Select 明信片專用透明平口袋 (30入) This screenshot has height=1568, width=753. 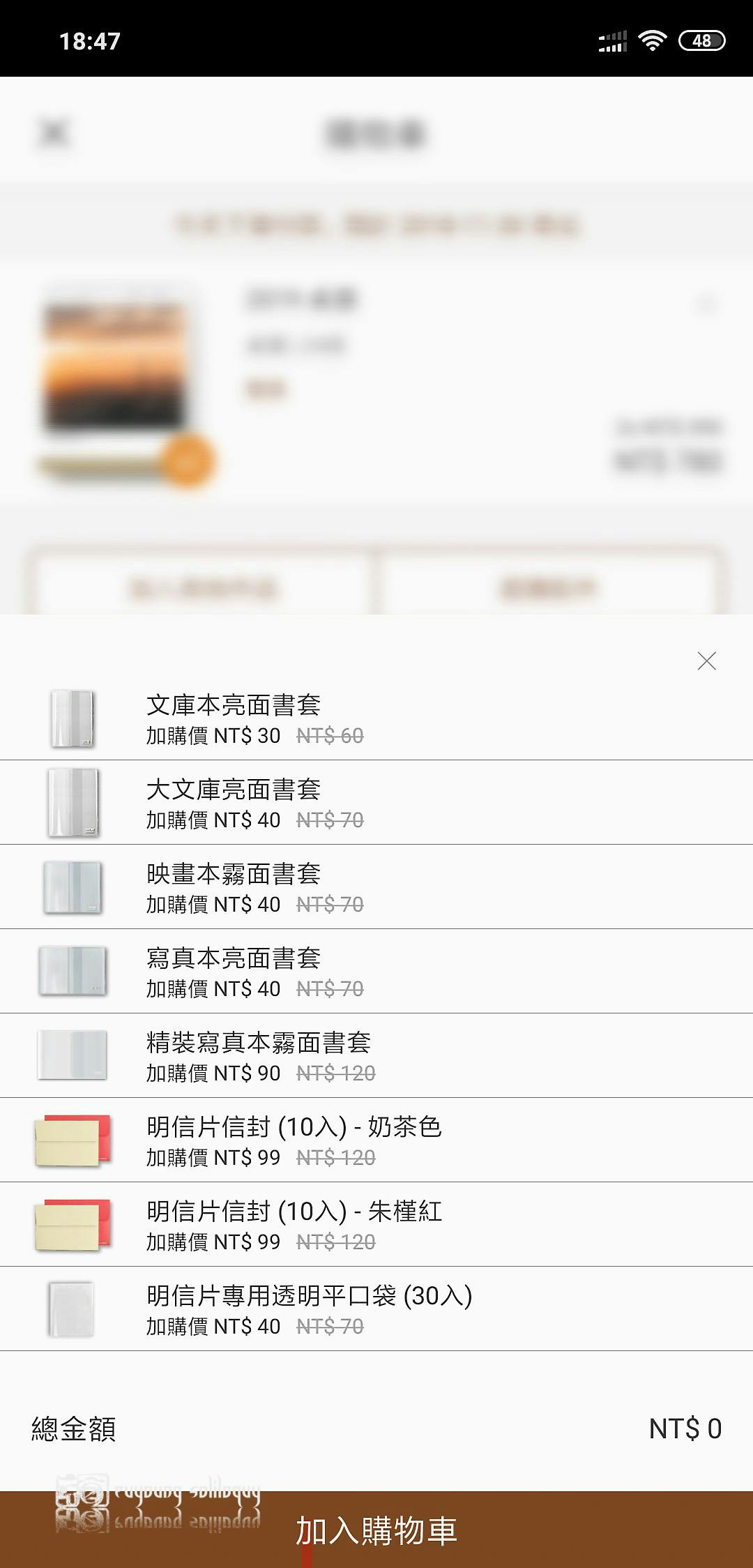376,1309
